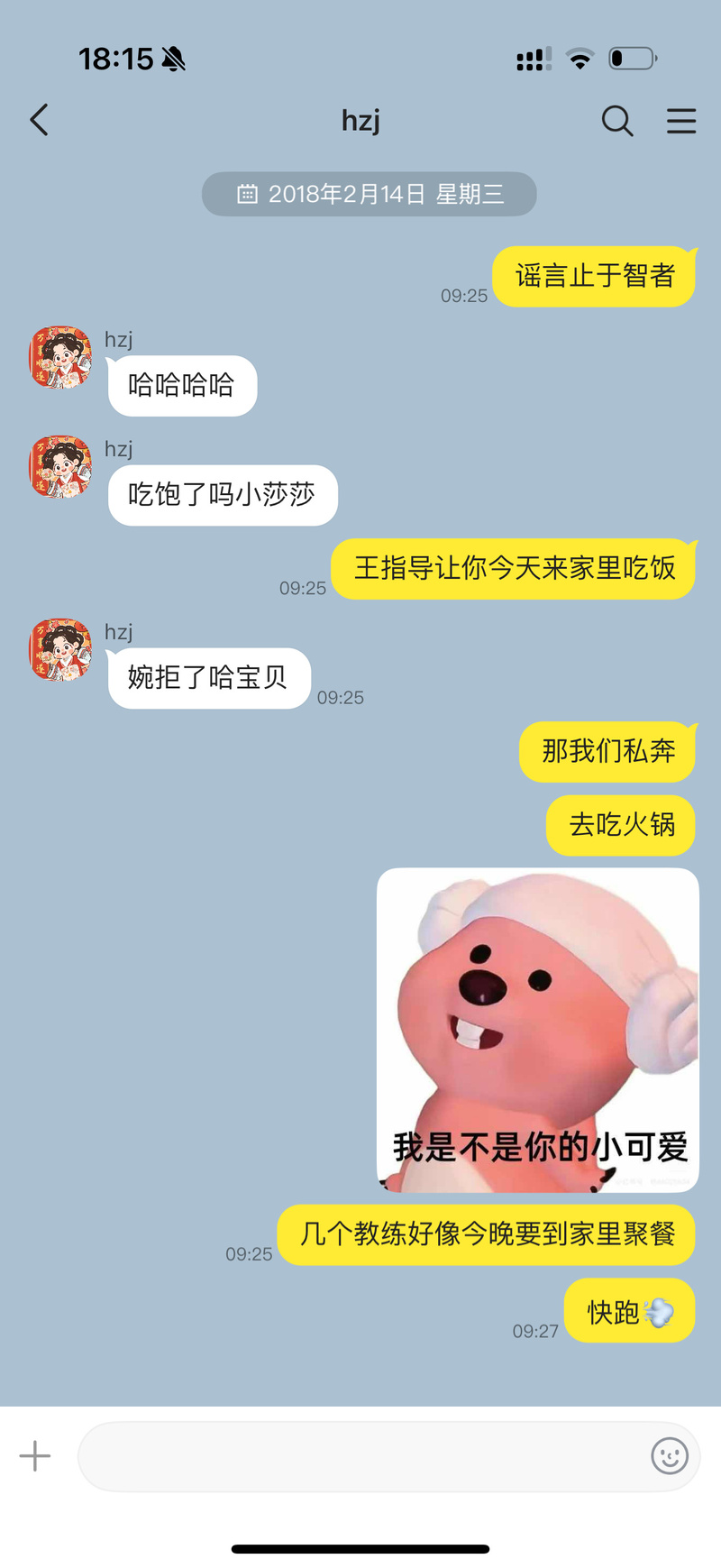Image resolution: width=721 pixels, height=1568 pixels.
Task: Open the date chip 2018年2月14日
Action: tap(370, 194)
